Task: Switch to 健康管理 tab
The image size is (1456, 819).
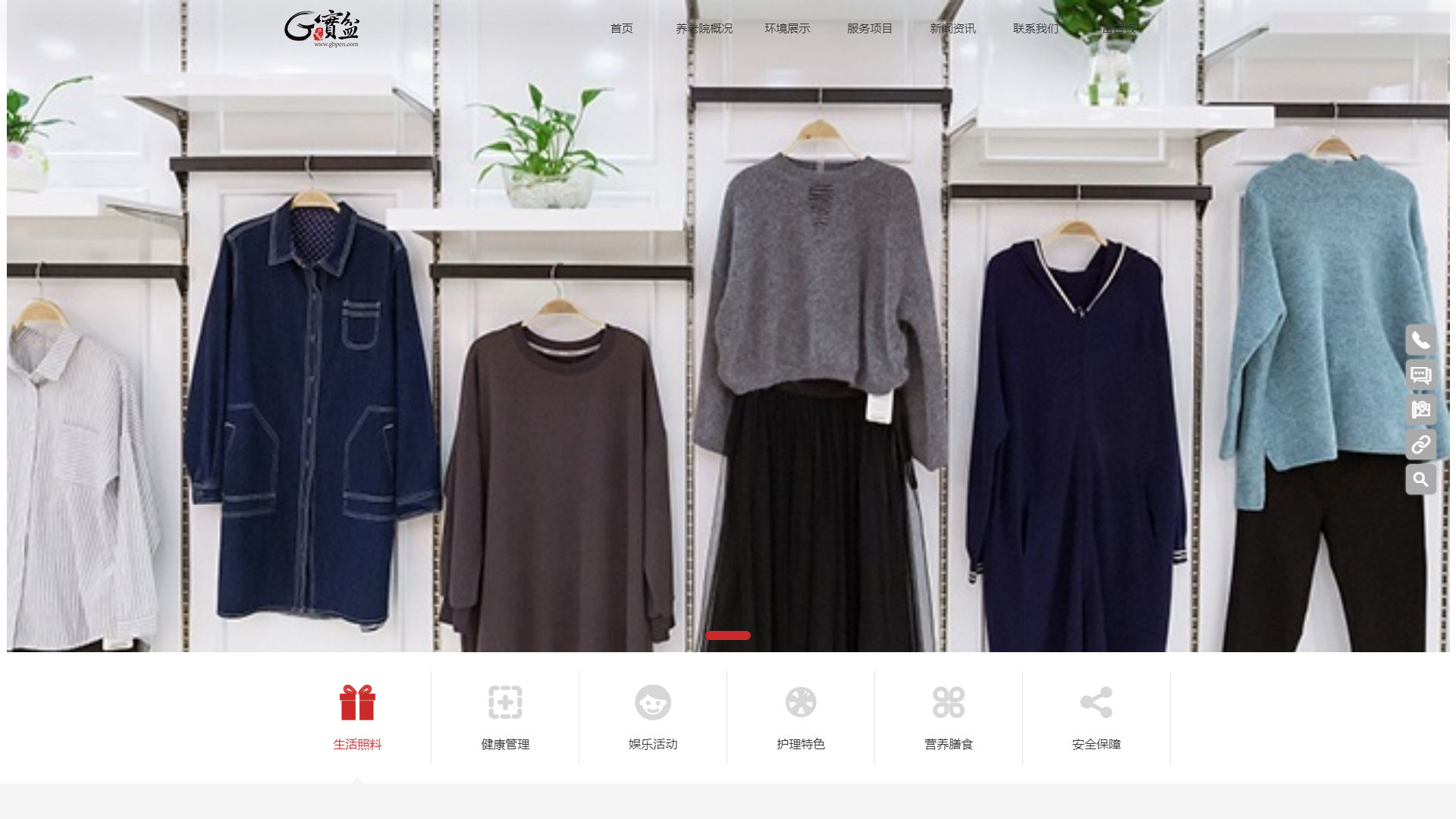Action: point(505,717)
